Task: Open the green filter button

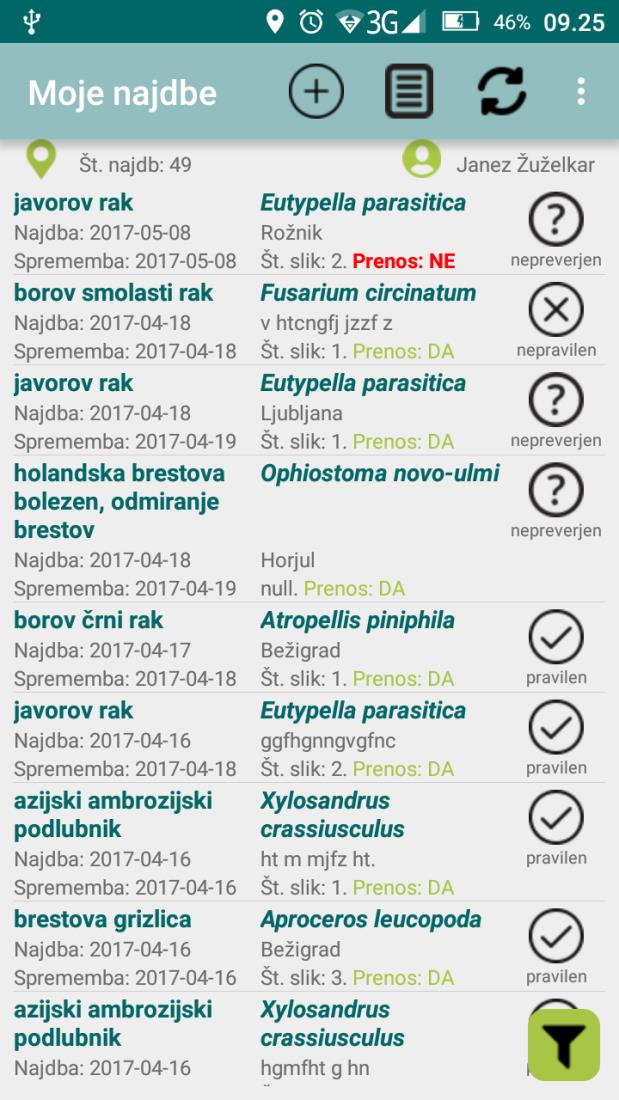Action: (x=564, y=1045)
